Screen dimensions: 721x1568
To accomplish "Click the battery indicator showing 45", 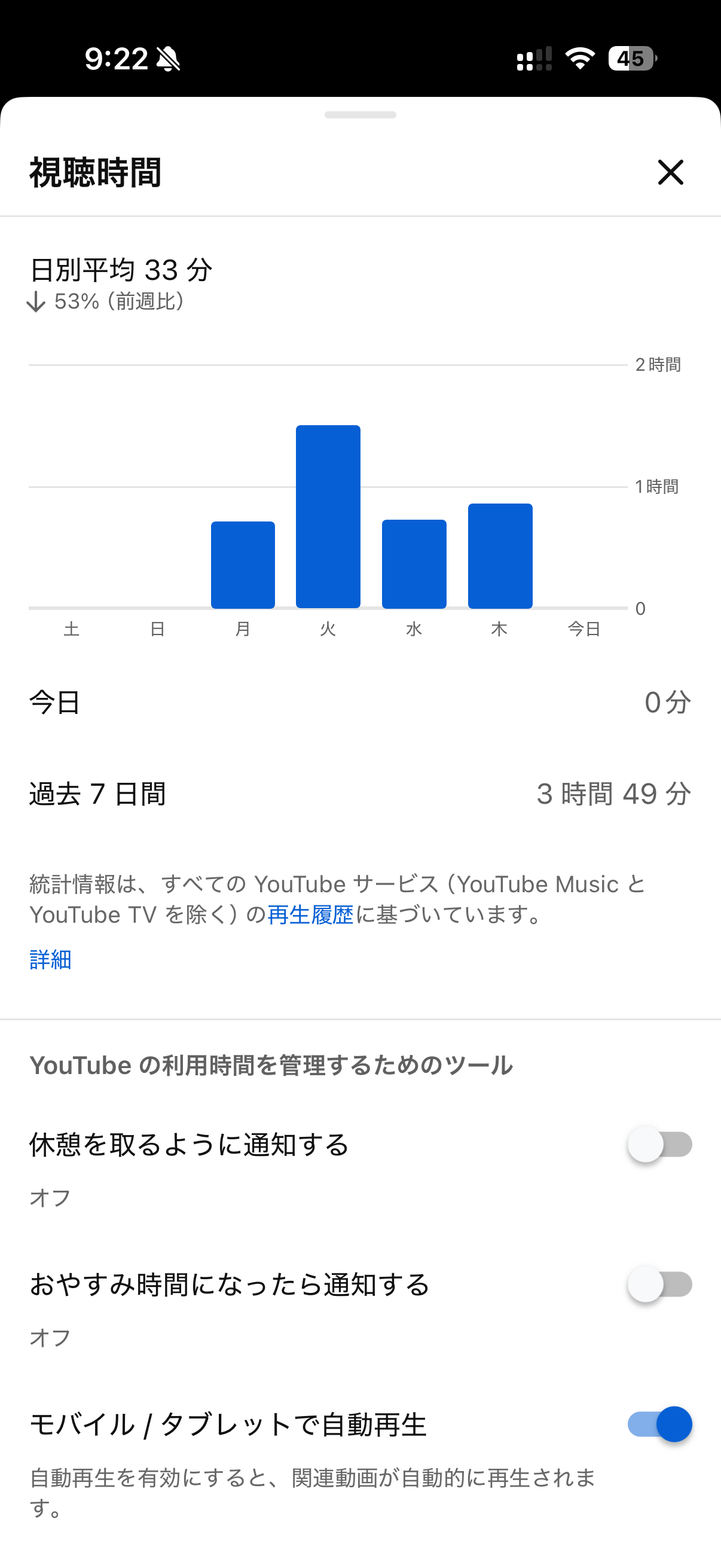I will pyautogui.click(x=631, y=59).
